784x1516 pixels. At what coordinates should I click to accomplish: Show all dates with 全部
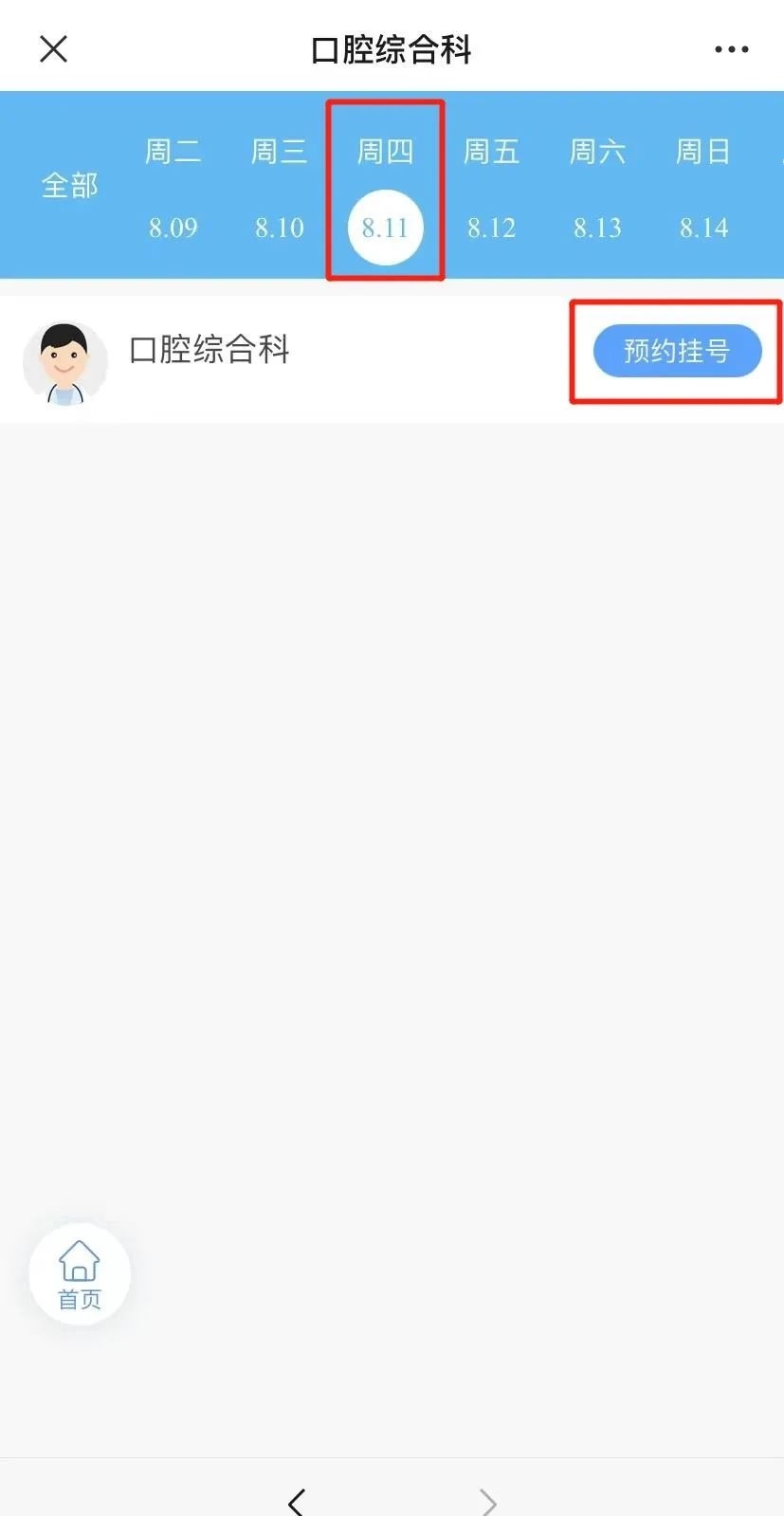69,185
